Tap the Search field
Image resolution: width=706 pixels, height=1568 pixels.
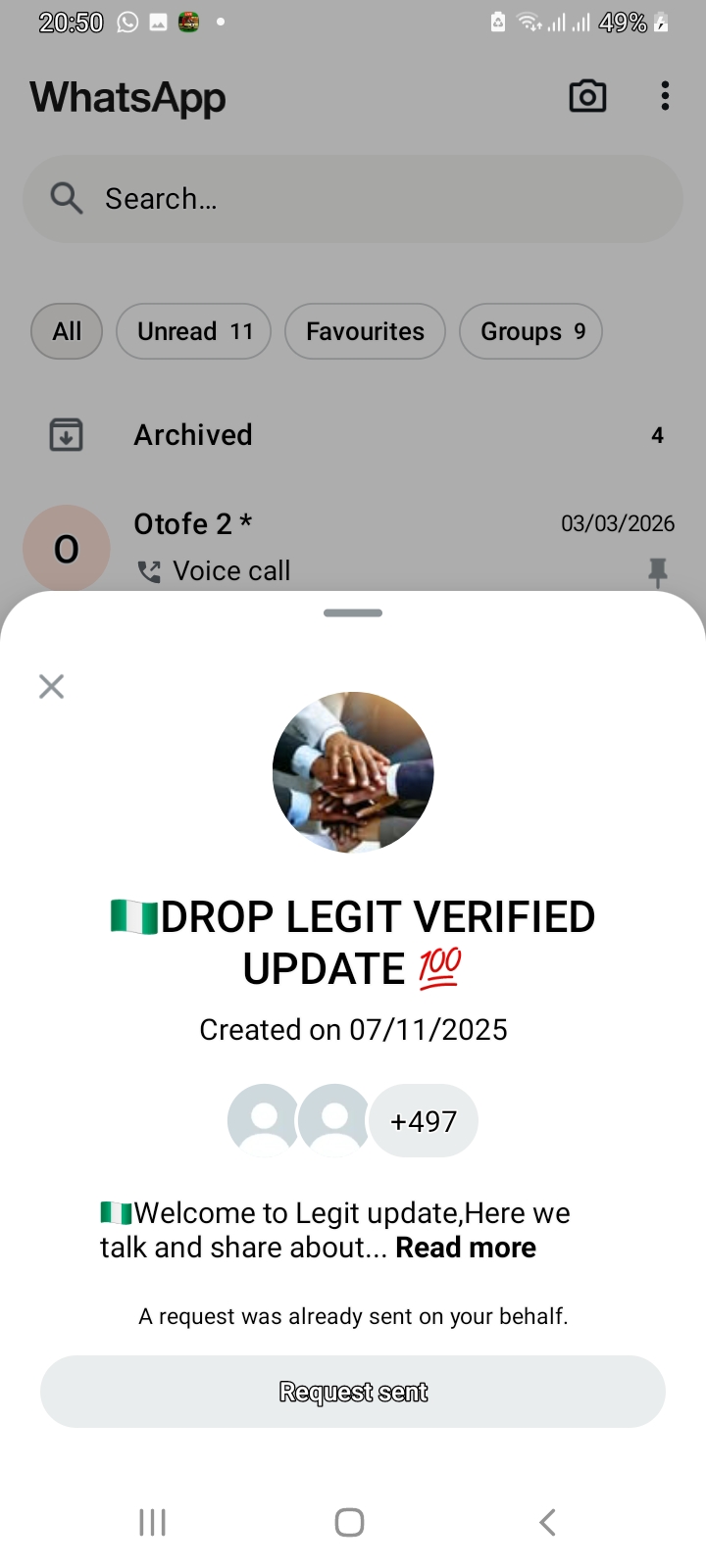click(x=353, y=199)
